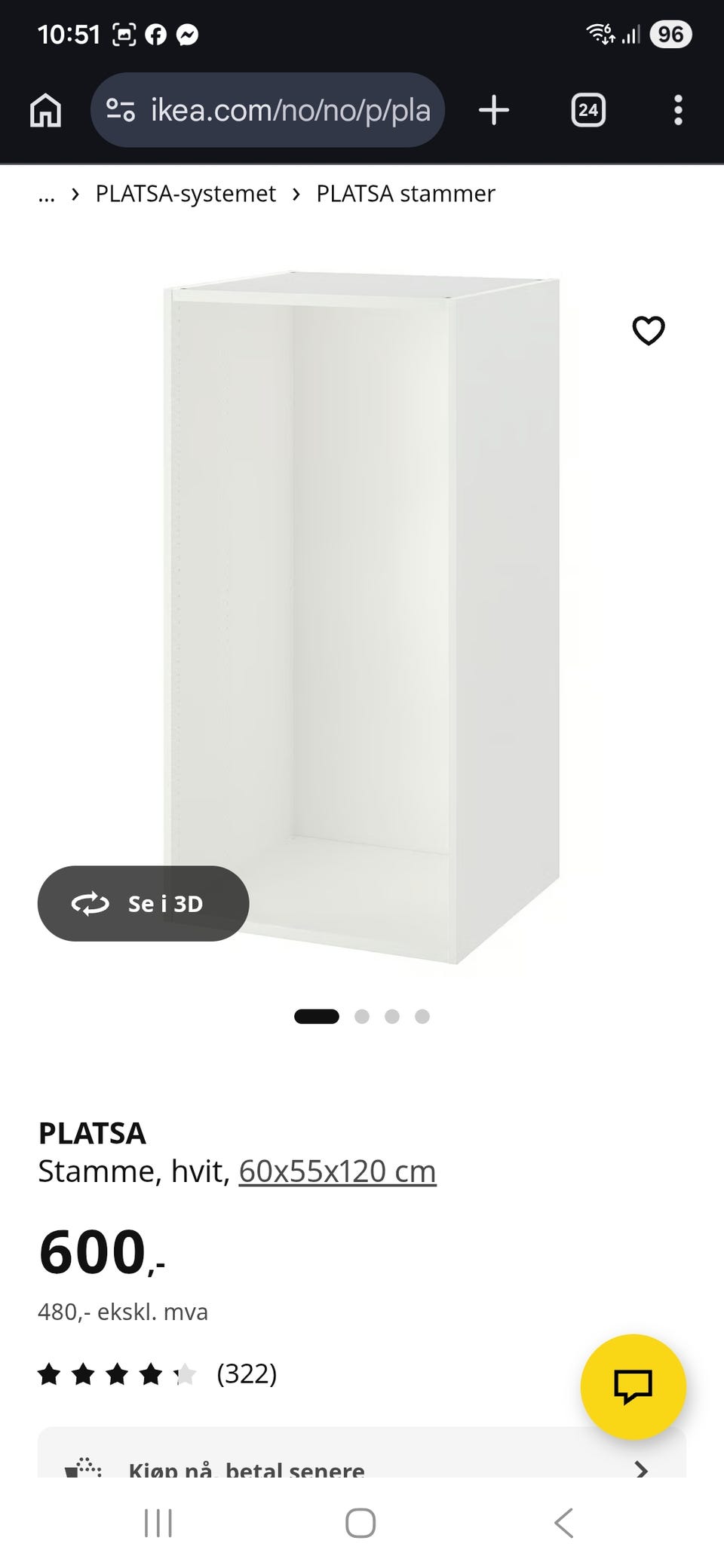
Task: Open the yellow chat button
Action: click(633, 1387)
